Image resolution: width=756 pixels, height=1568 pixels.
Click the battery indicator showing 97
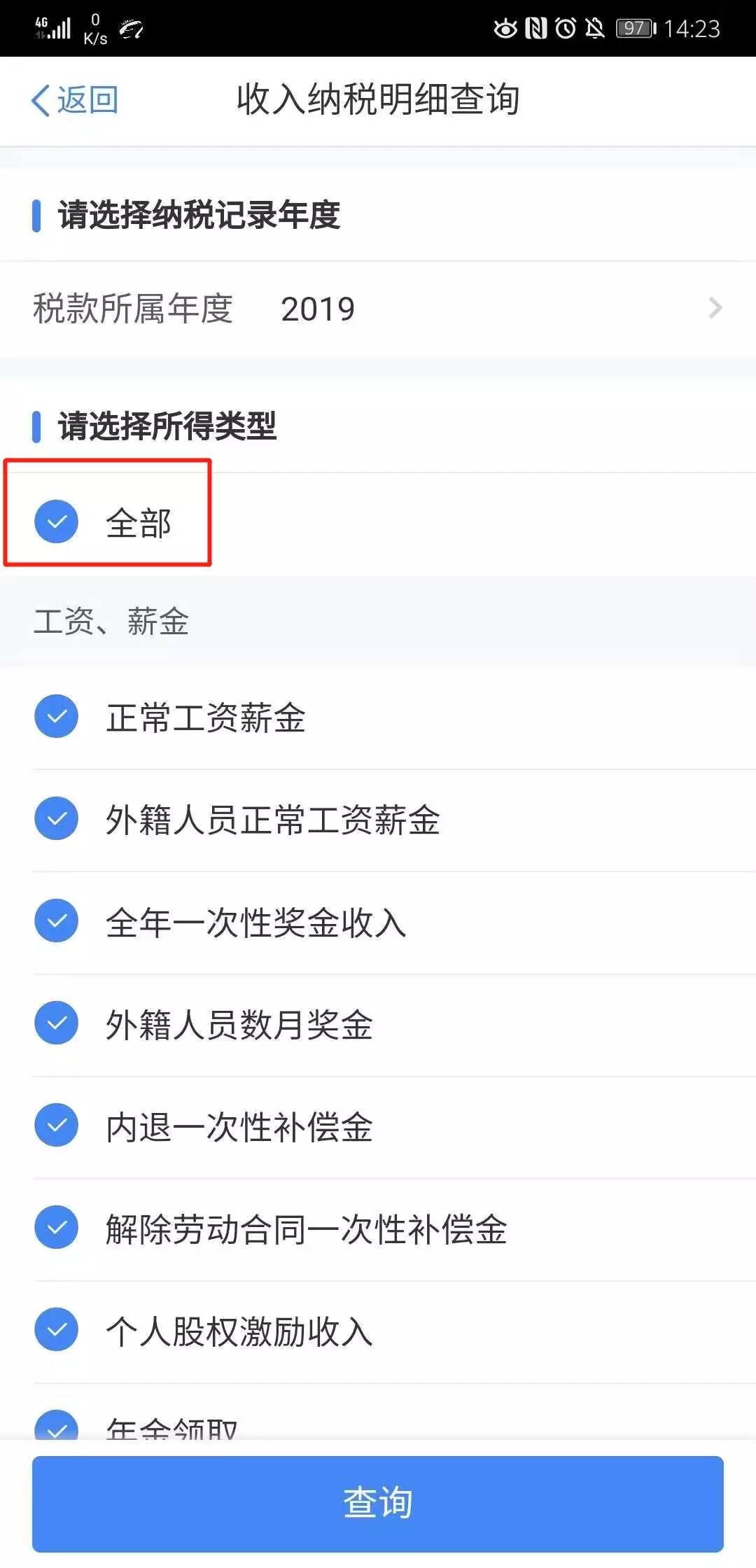(633, 28)
